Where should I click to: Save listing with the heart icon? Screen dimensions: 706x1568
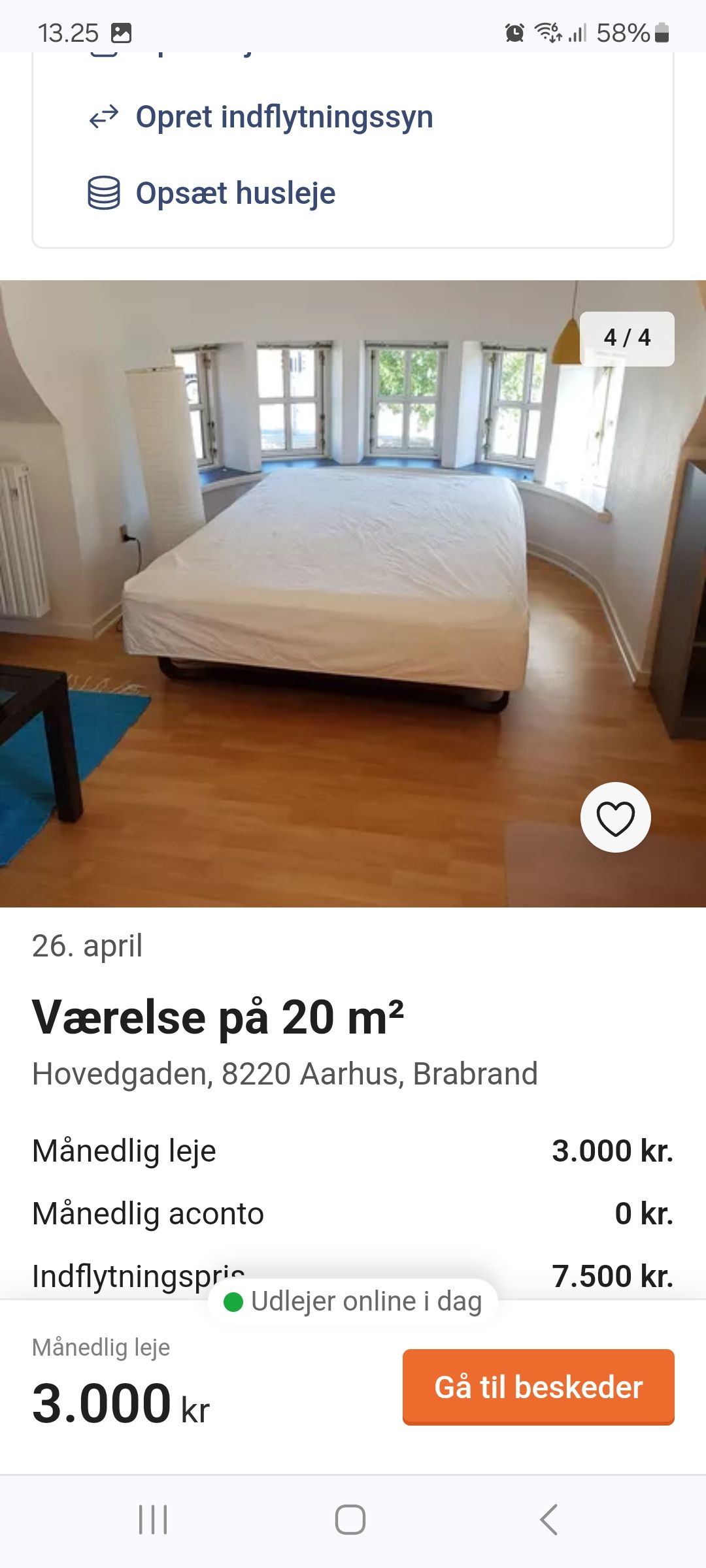pyautogui.click(x=615, y=817)
